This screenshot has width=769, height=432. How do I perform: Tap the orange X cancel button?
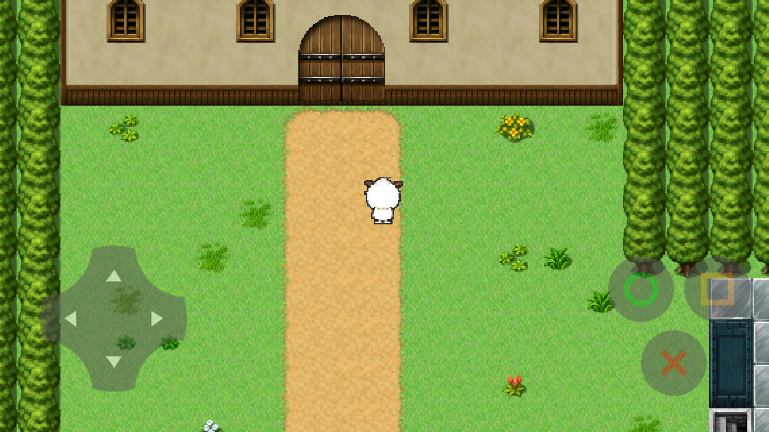coord(674,363)
